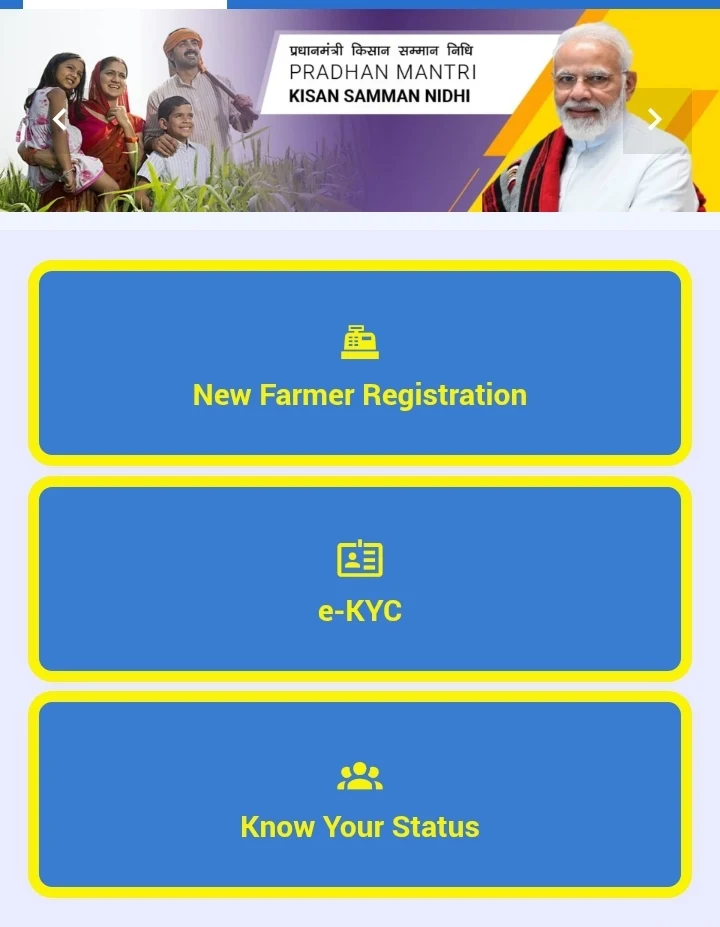Go to the next banner slide
This screenshot has width=720, height=927.
click(x=655, y=120)
